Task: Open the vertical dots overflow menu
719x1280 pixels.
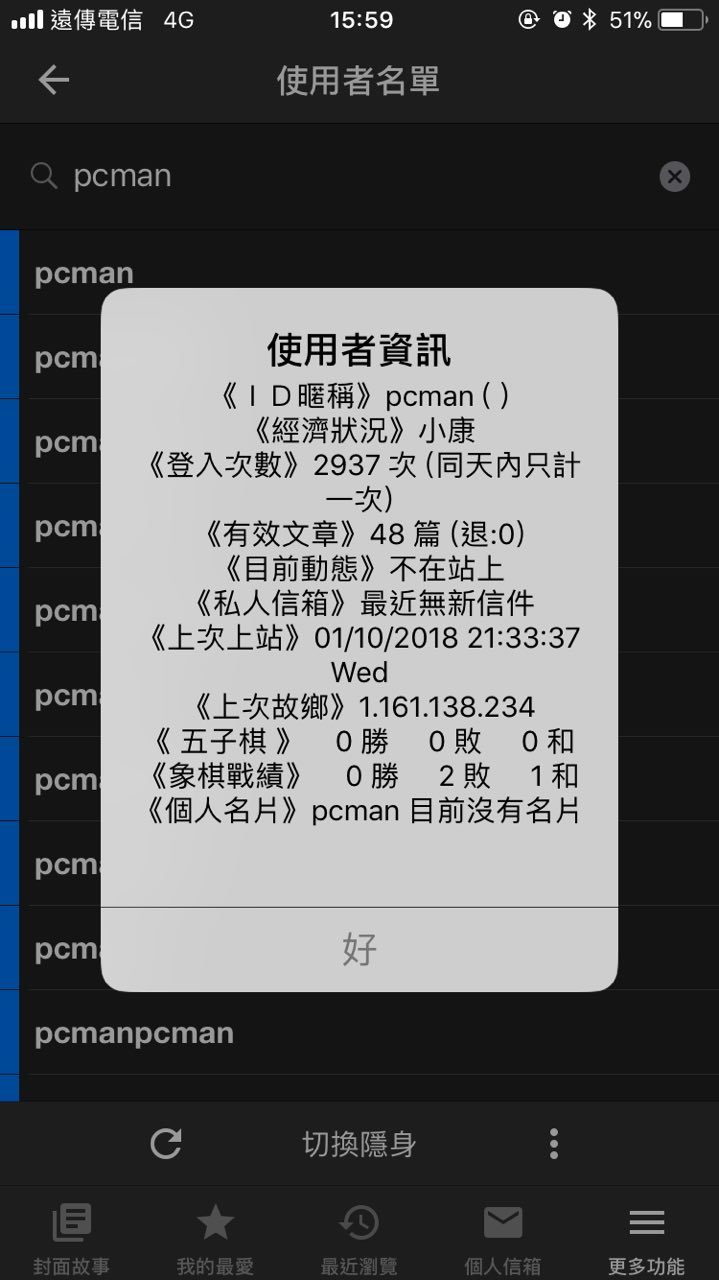Action: tap(553, 1143)
